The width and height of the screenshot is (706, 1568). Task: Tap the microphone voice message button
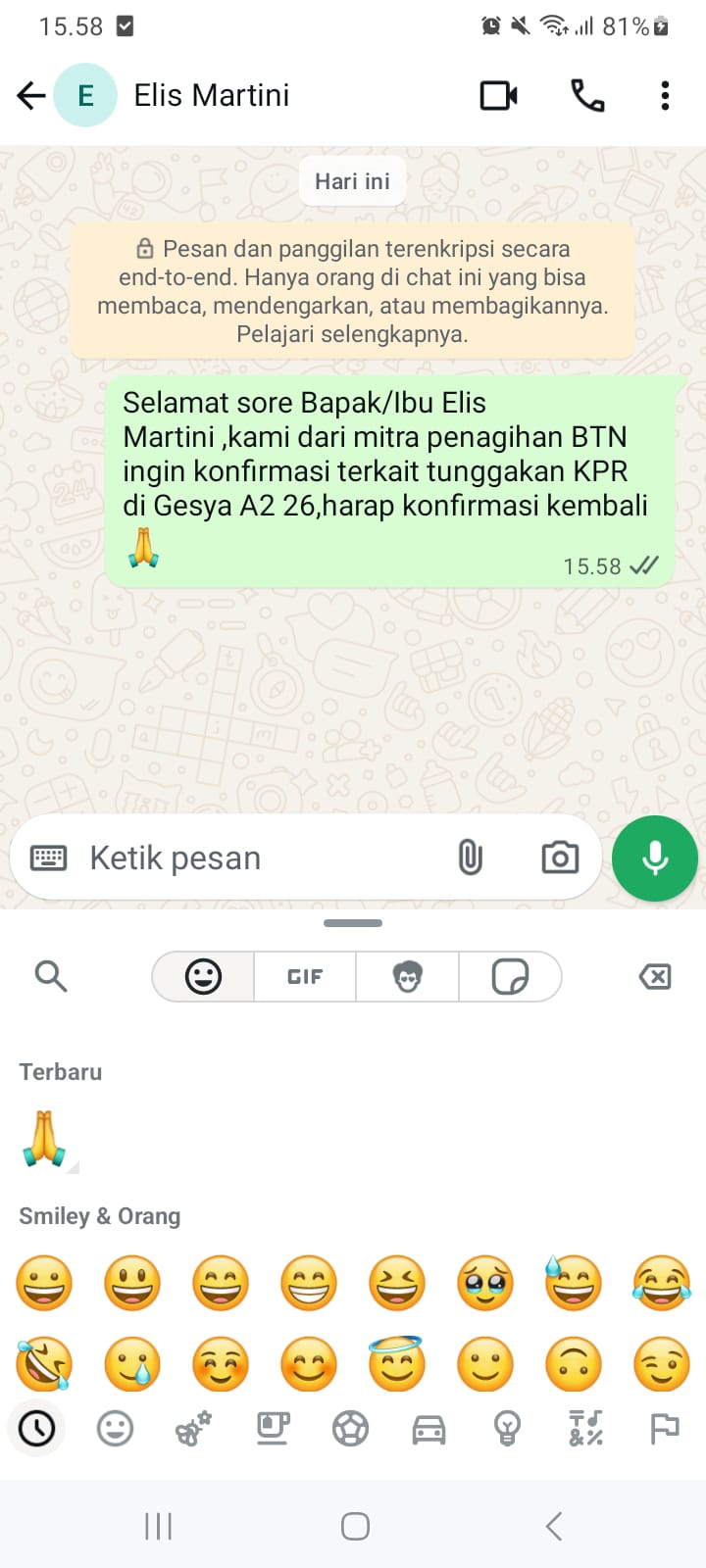pos(654,858)
